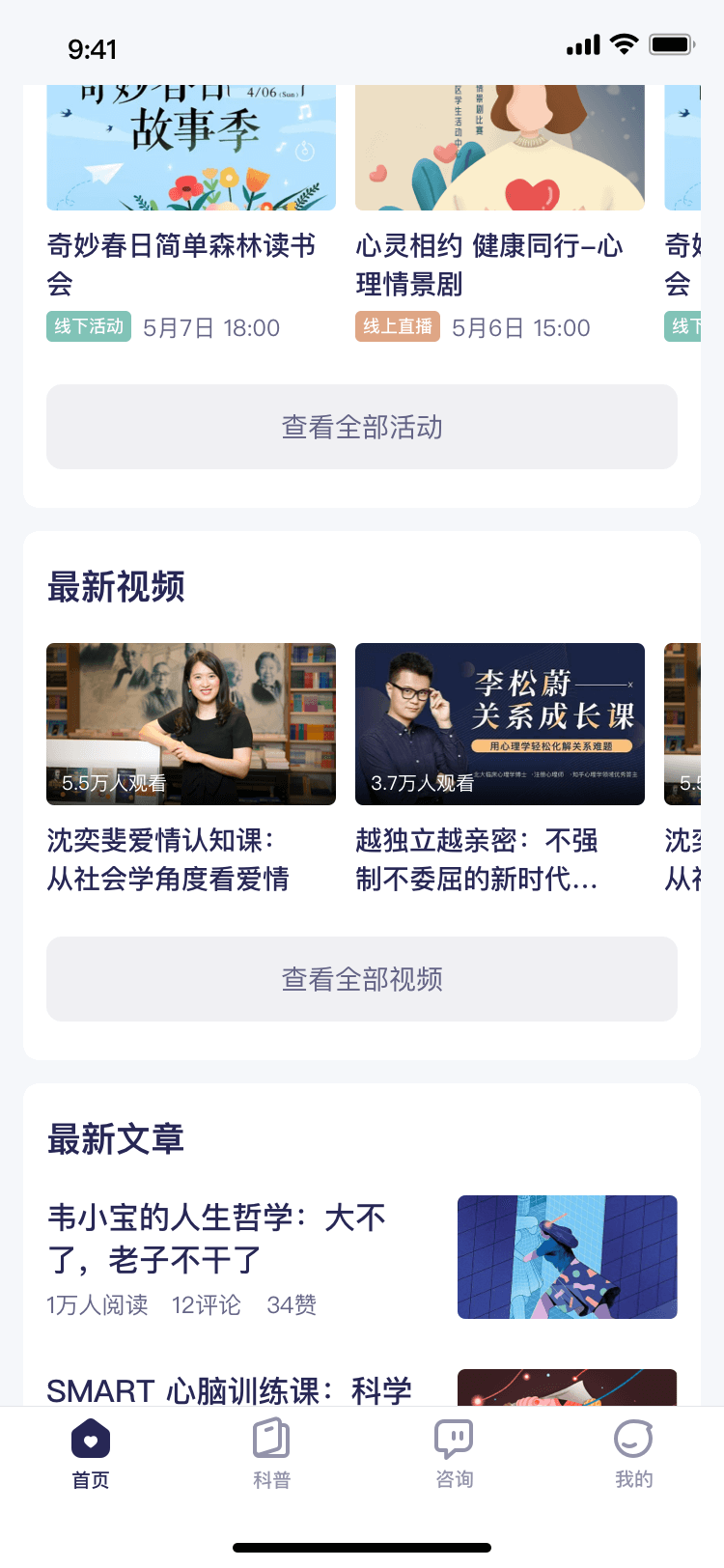Tap the 查看全部活动 button
This screenshot has height=1568, width=724.
[x=362, y=427]
